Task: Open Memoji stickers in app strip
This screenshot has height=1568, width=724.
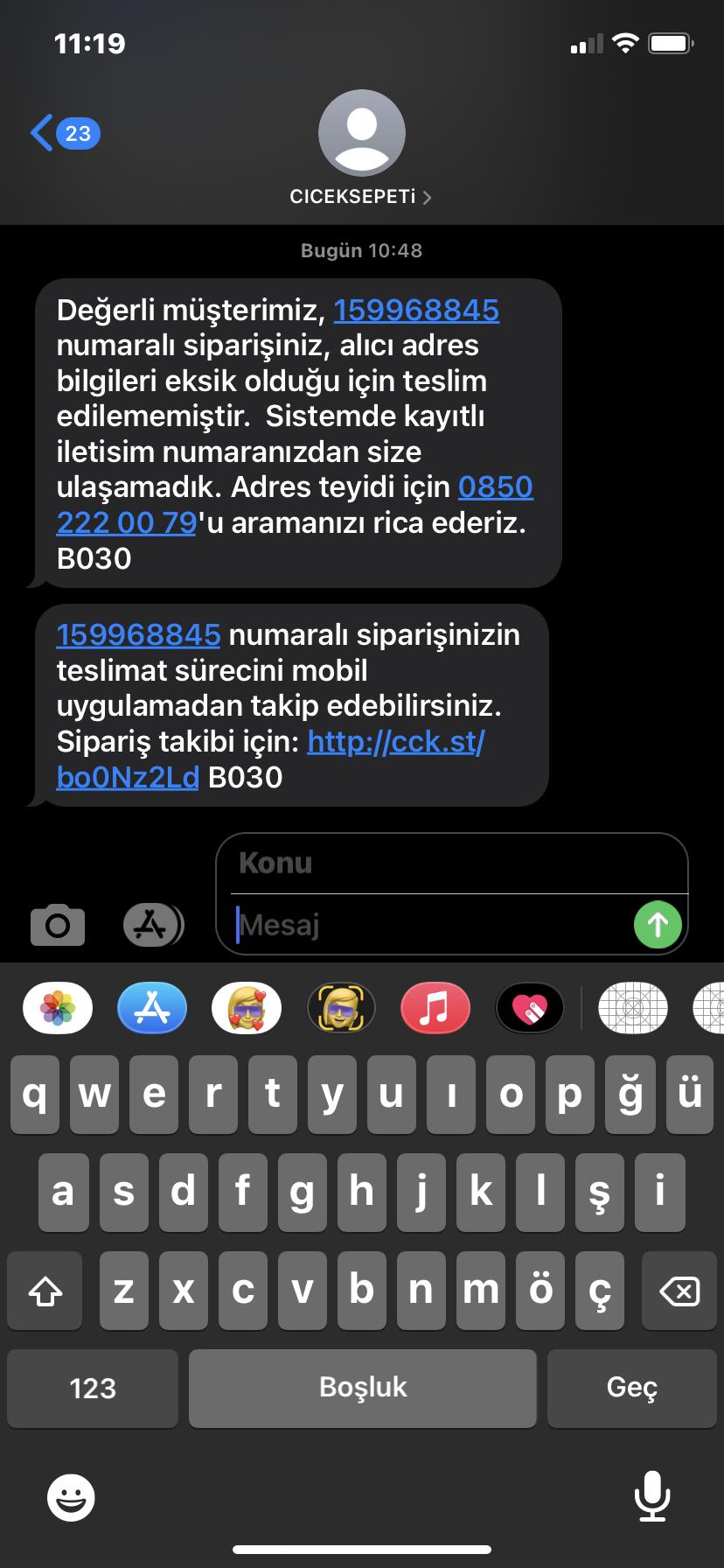Action: point(247,1008)
